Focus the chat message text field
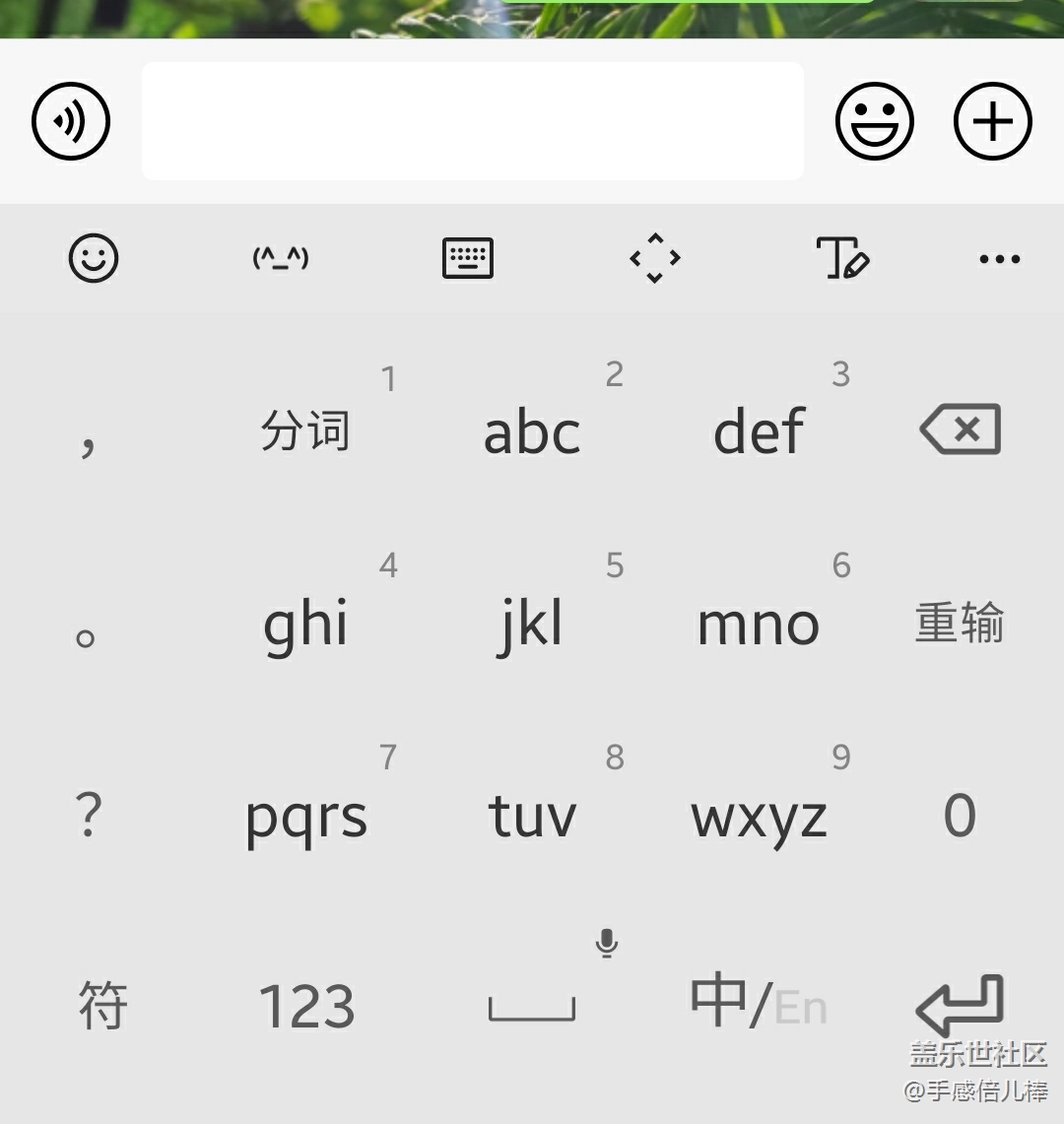This screenshot has width=1064, height=1124. 473,121
